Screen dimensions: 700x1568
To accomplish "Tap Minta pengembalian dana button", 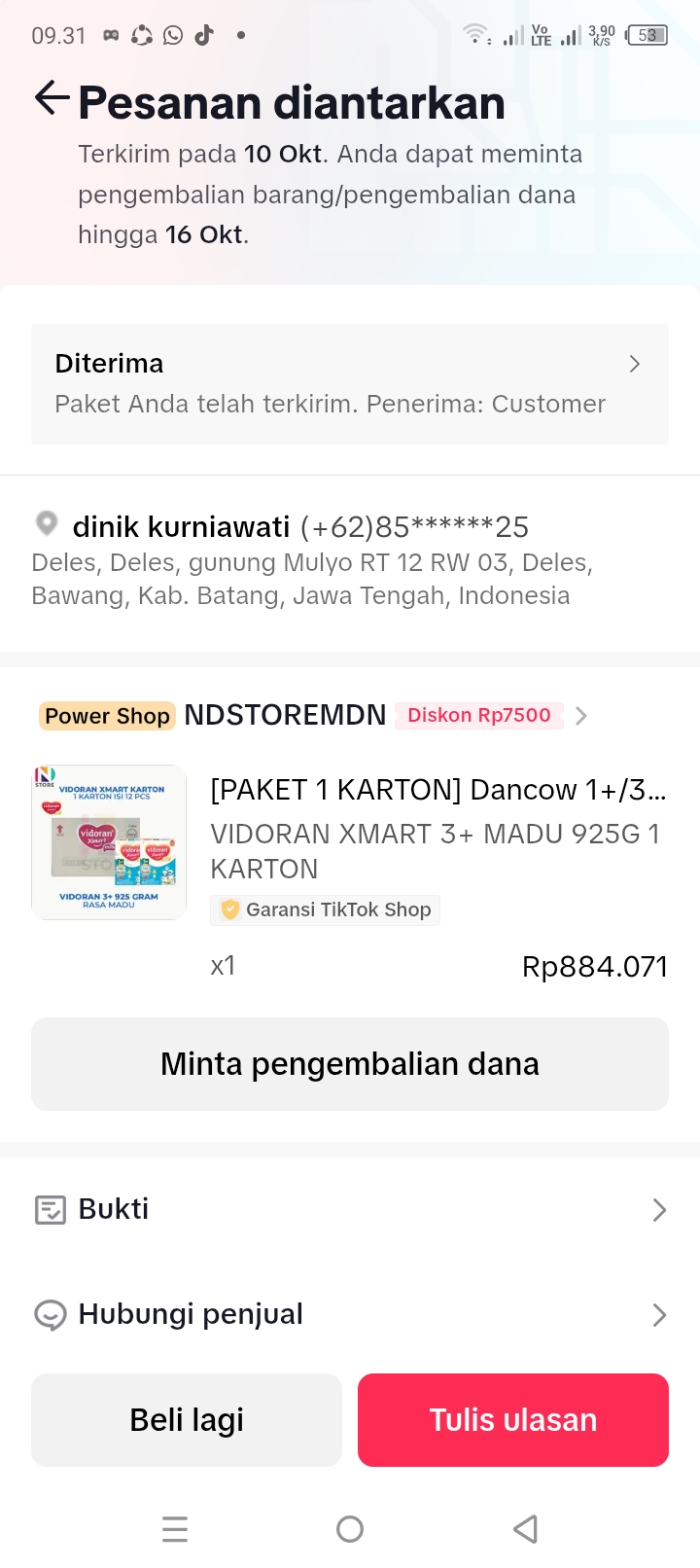I will pyautogui.click(x=350, y=1064).
